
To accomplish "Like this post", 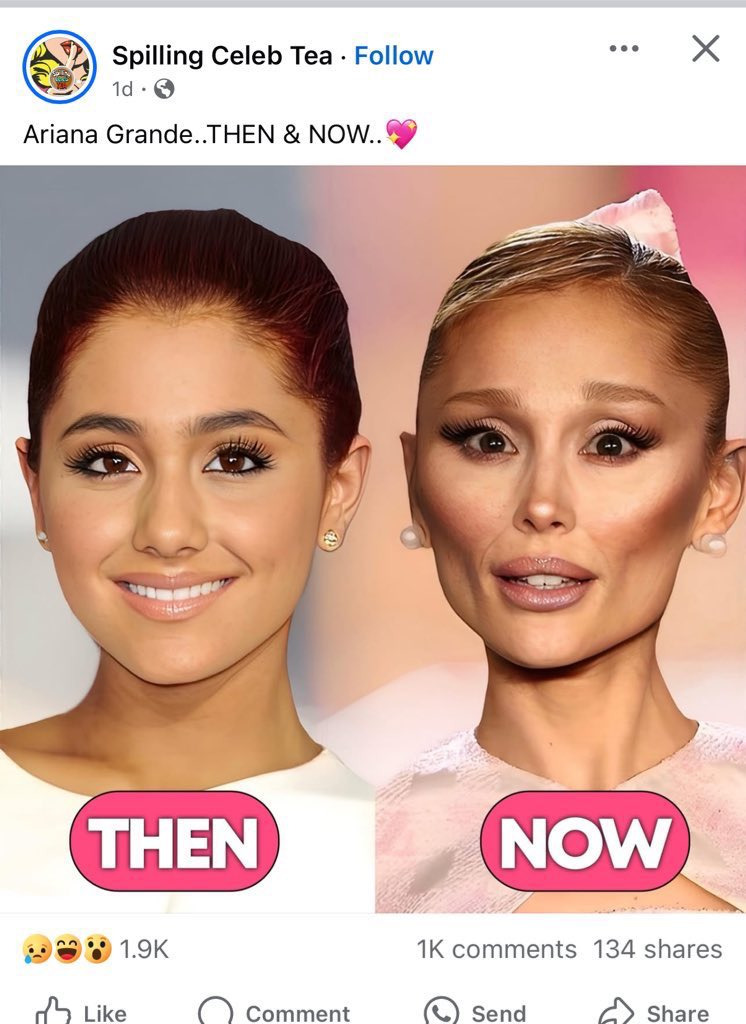I will [x=82, y=1011].
